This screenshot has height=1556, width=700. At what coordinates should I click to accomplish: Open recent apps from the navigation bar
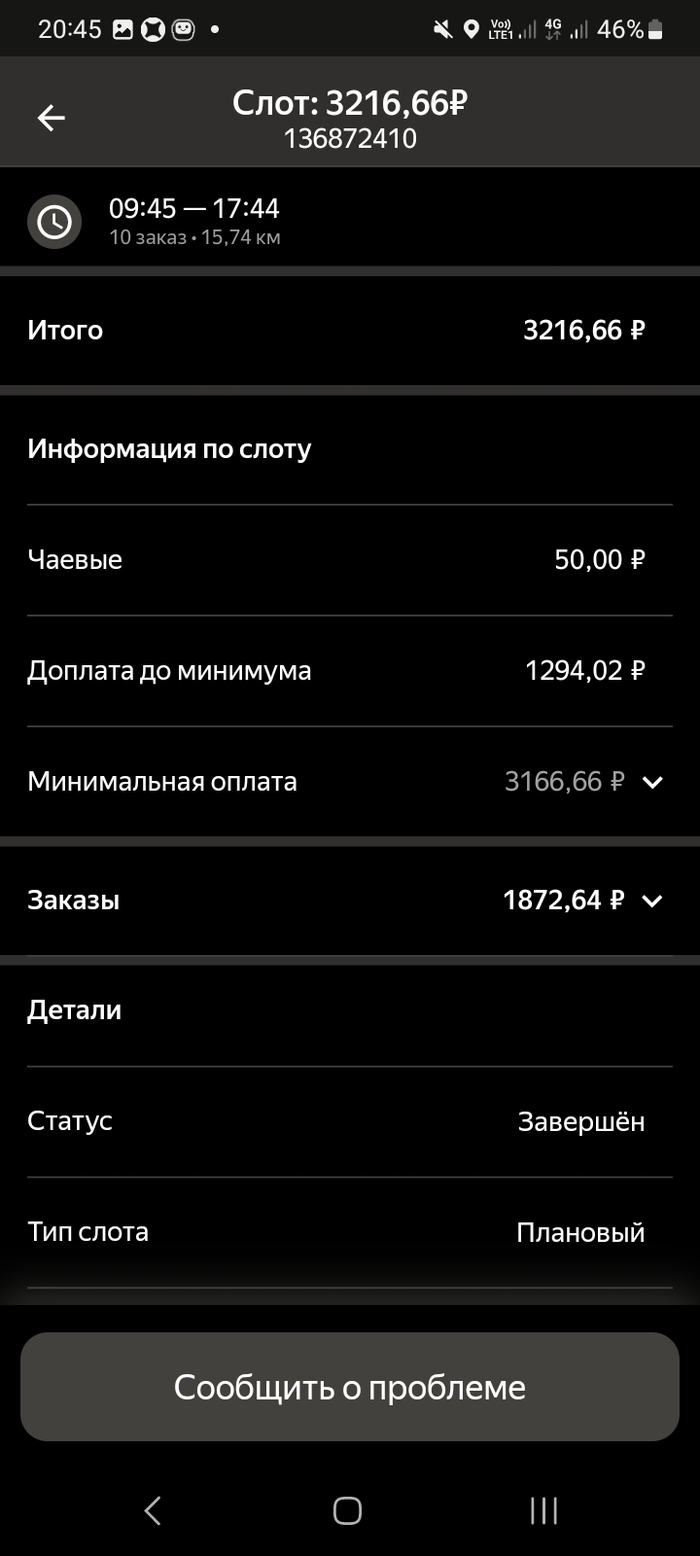tap(543, 1510)
